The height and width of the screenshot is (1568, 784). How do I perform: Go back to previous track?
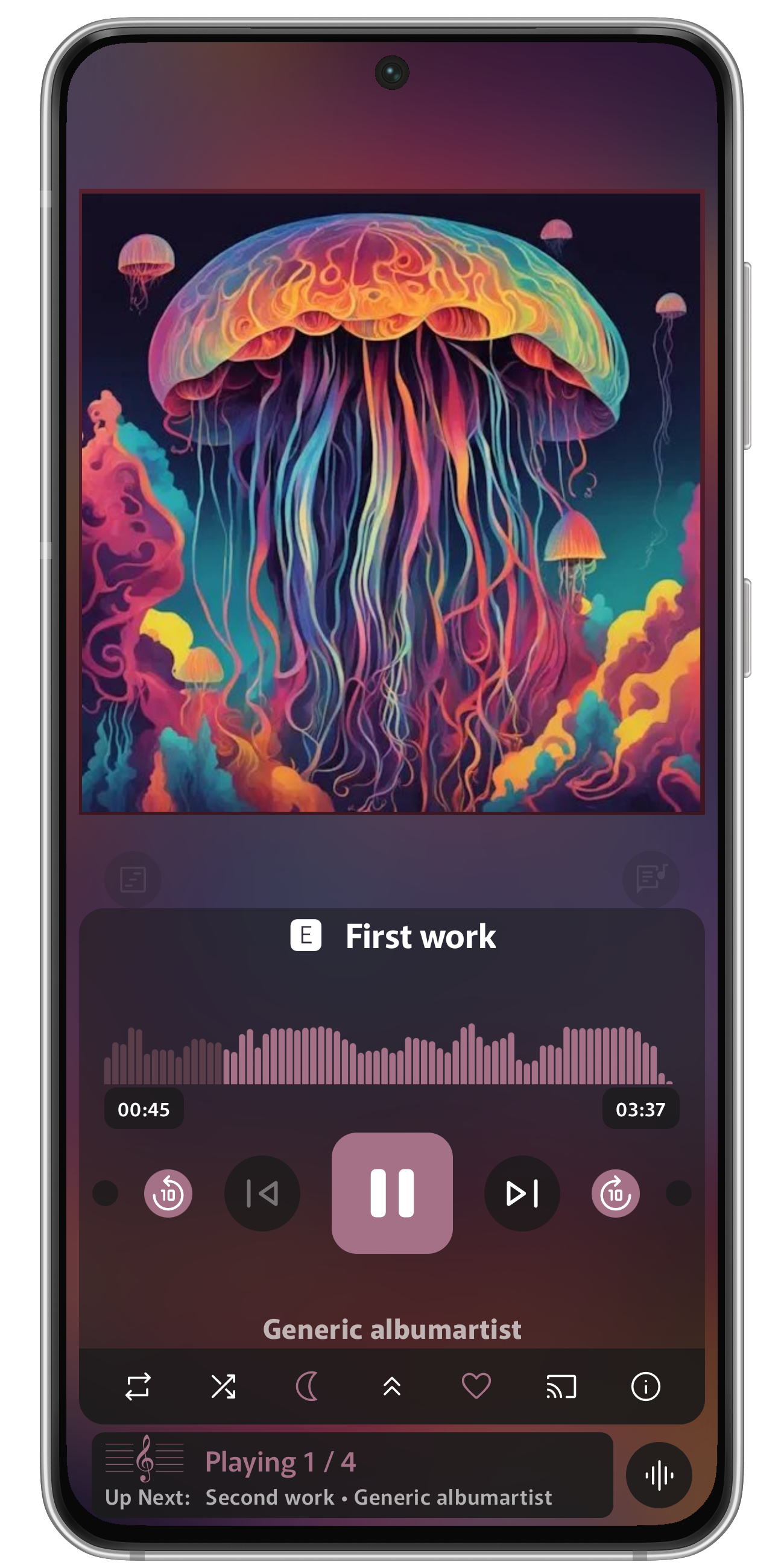click(262, 1193)
